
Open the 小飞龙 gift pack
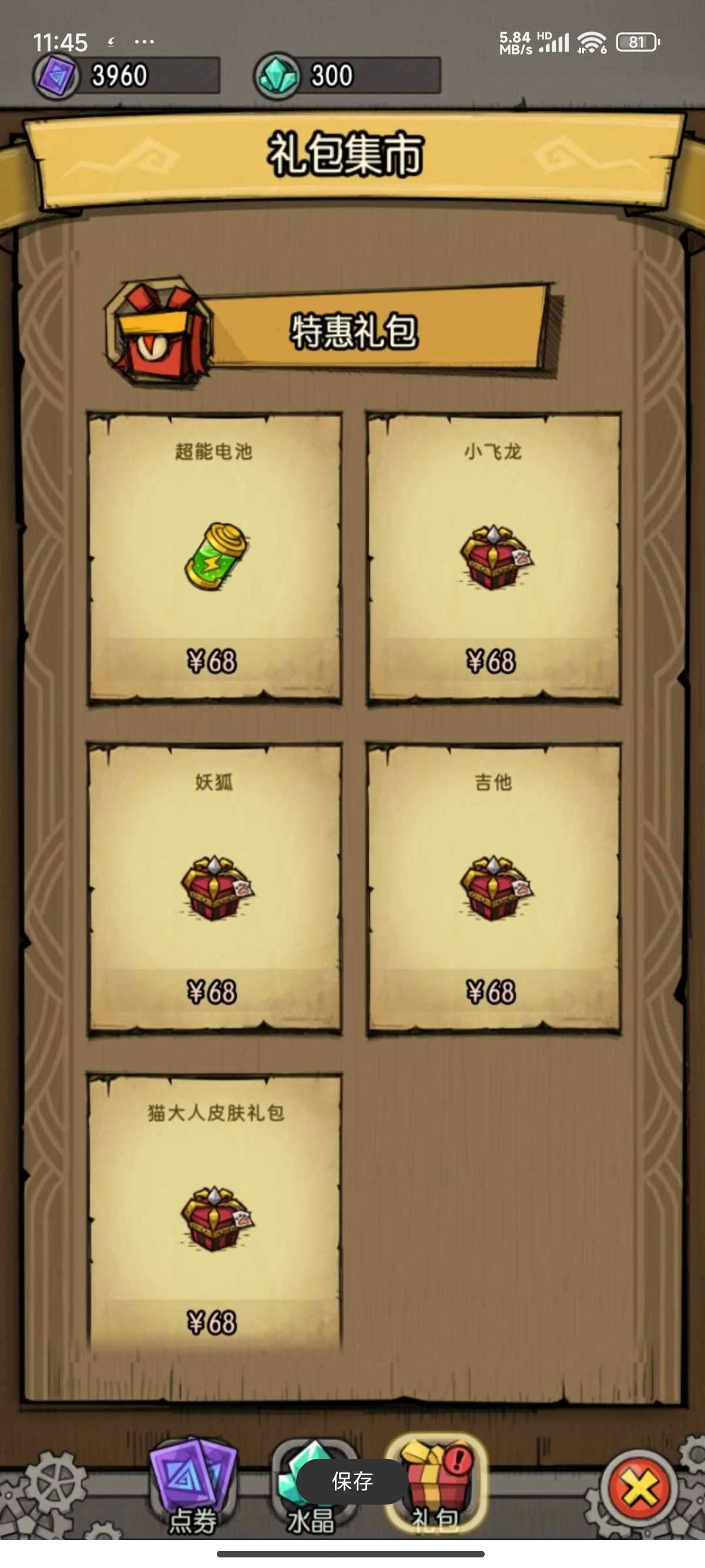tap(493, 558)
